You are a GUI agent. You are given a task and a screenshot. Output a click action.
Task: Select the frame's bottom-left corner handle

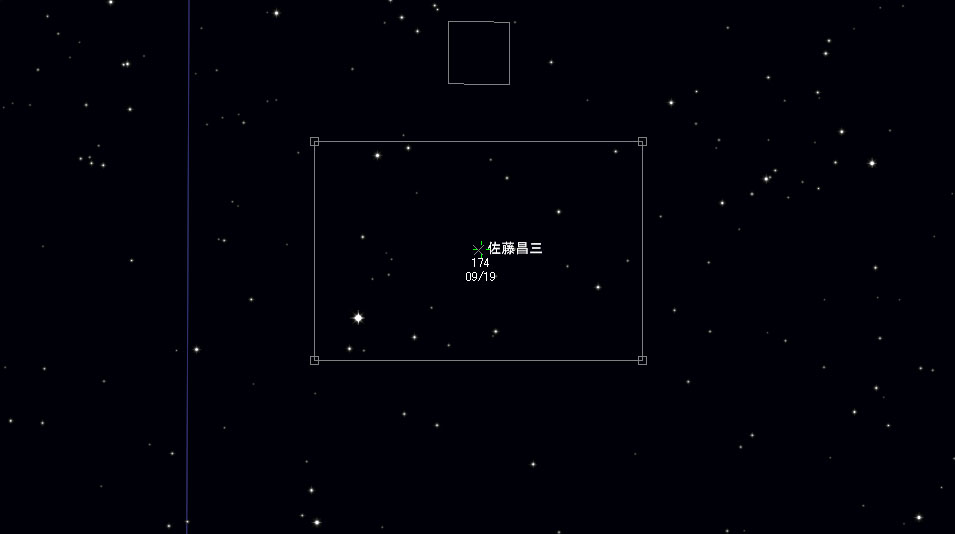(x=314, y=360)
